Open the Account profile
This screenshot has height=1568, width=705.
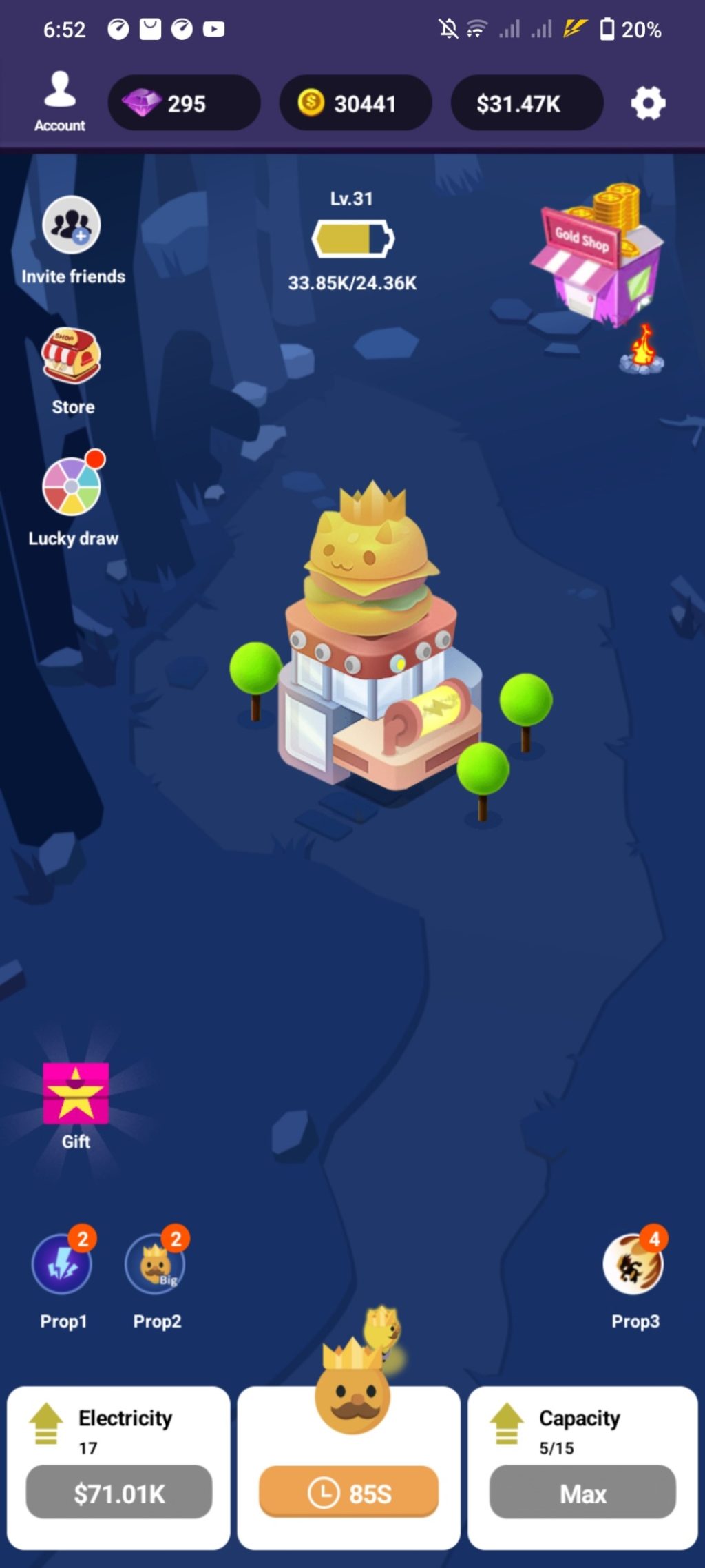60,101
